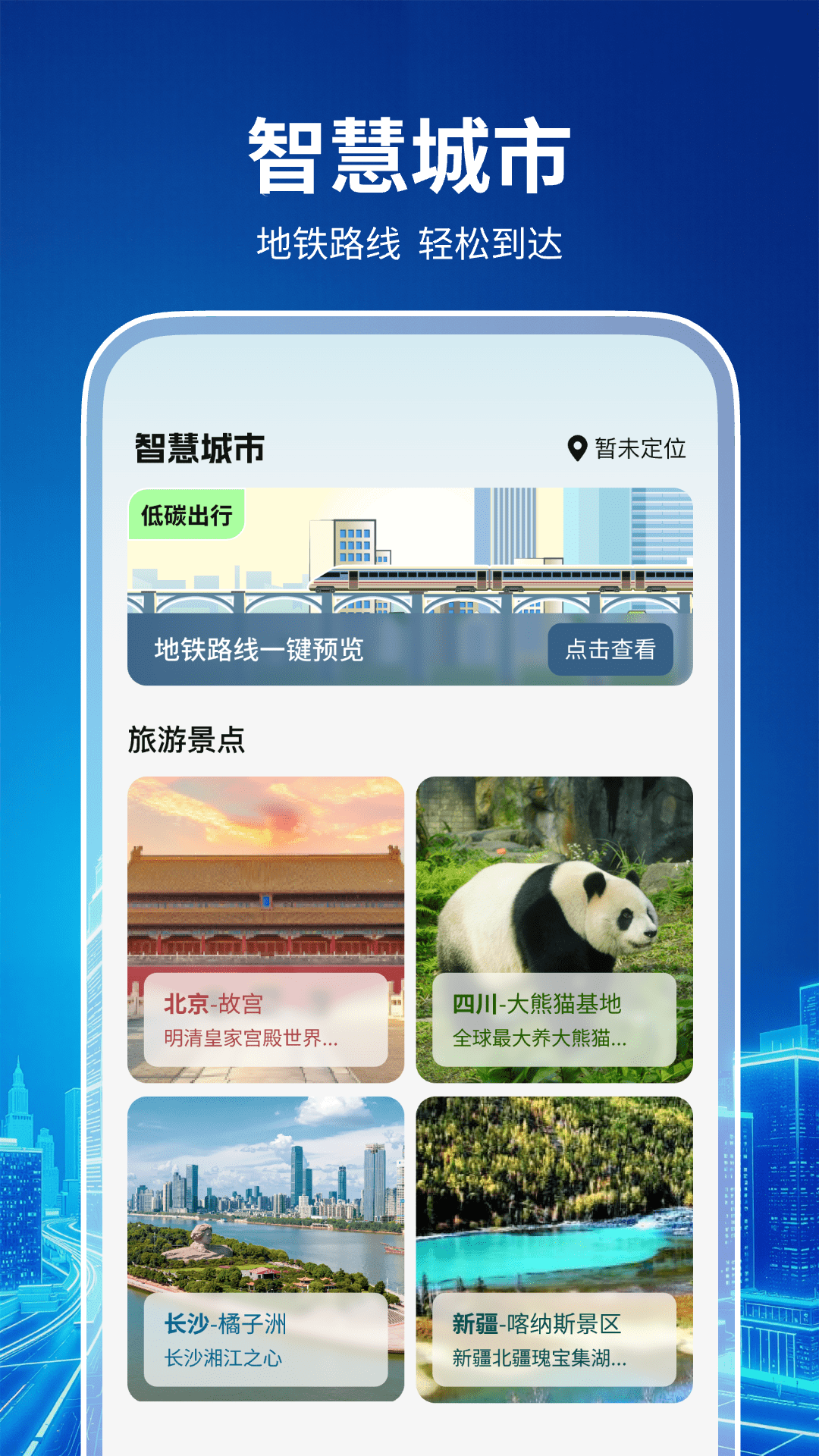
Task: Open the 暂未定位 location setting
Action: point(641,447)
